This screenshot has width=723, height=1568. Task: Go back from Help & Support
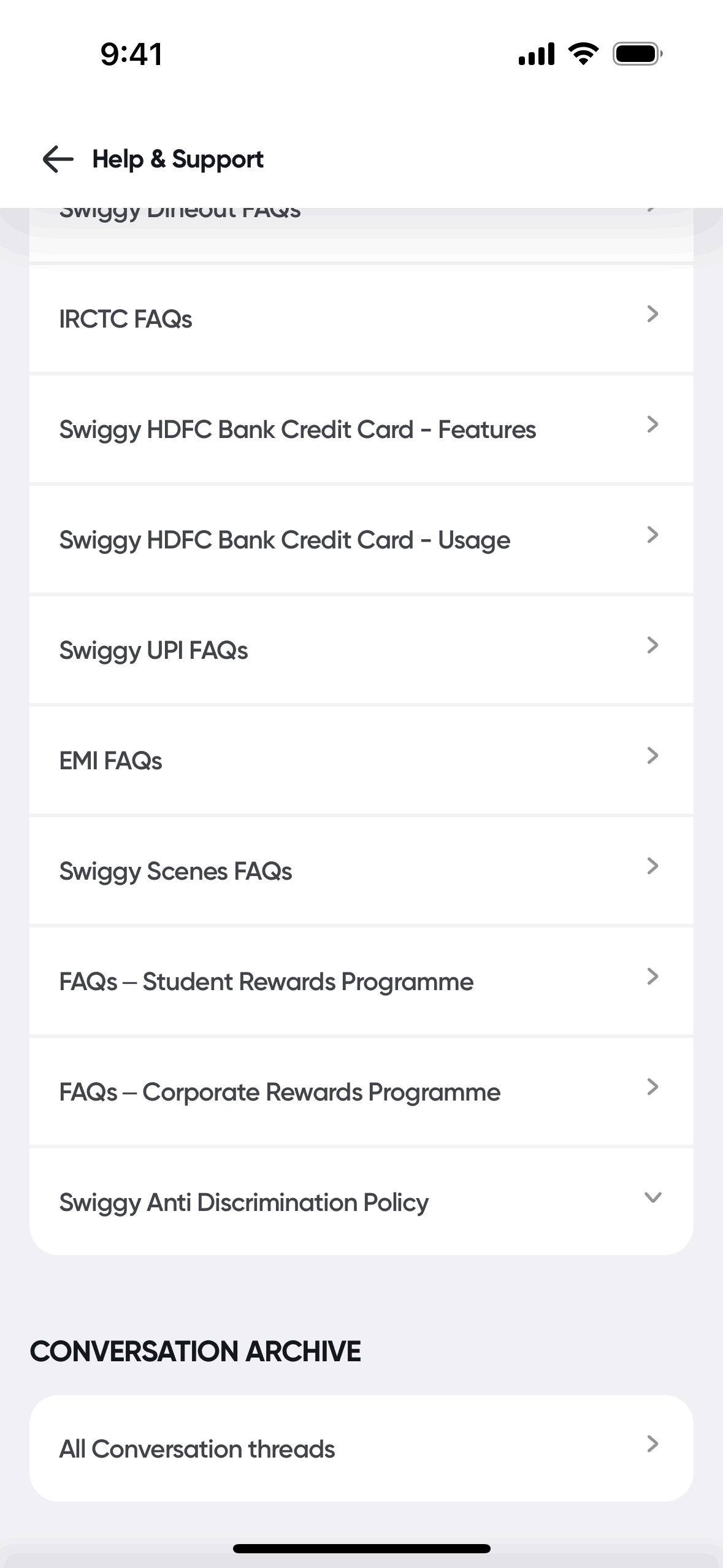coord(58,159)
